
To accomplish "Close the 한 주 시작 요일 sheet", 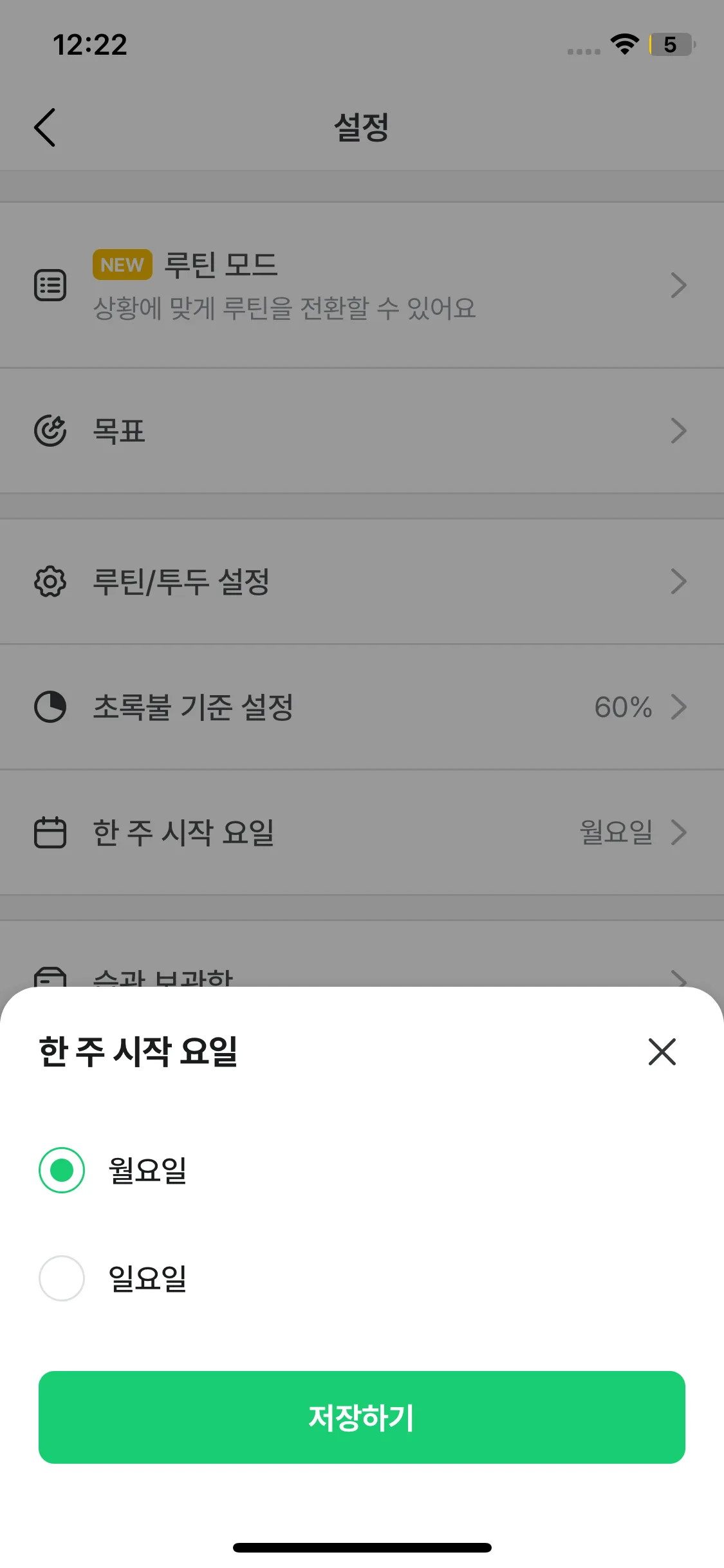I will tap(662, 1052).
